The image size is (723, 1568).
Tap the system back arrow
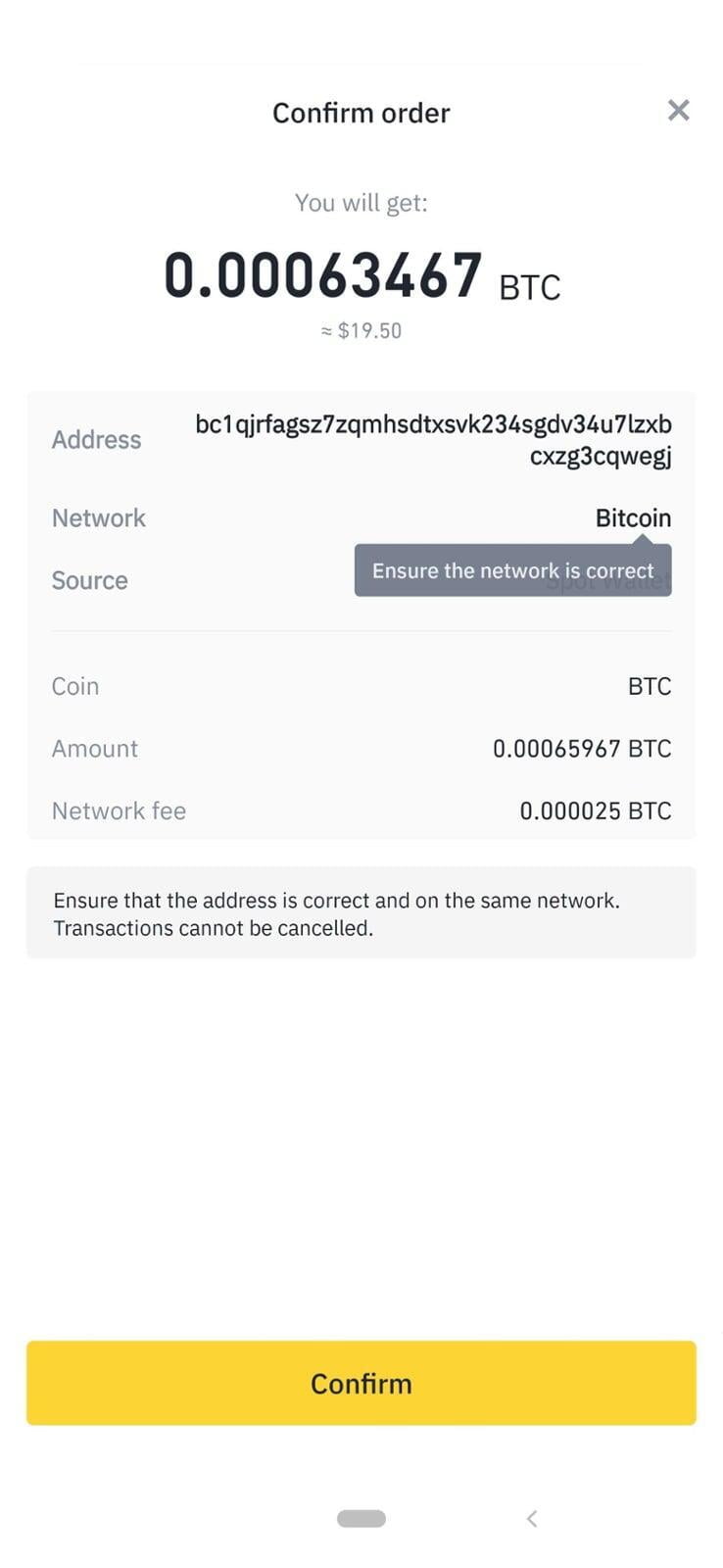point(532,1518)
